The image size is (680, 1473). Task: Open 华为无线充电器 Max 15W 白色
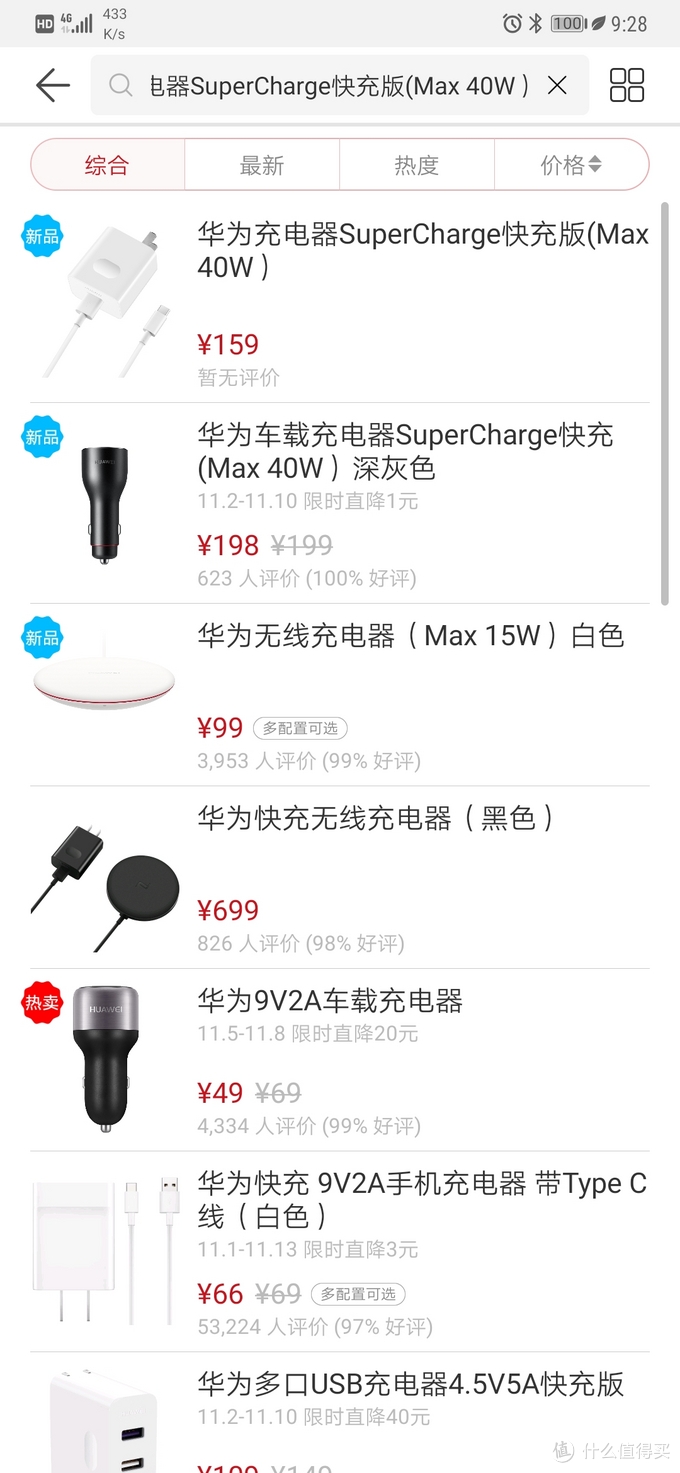[x=410, y=636]
